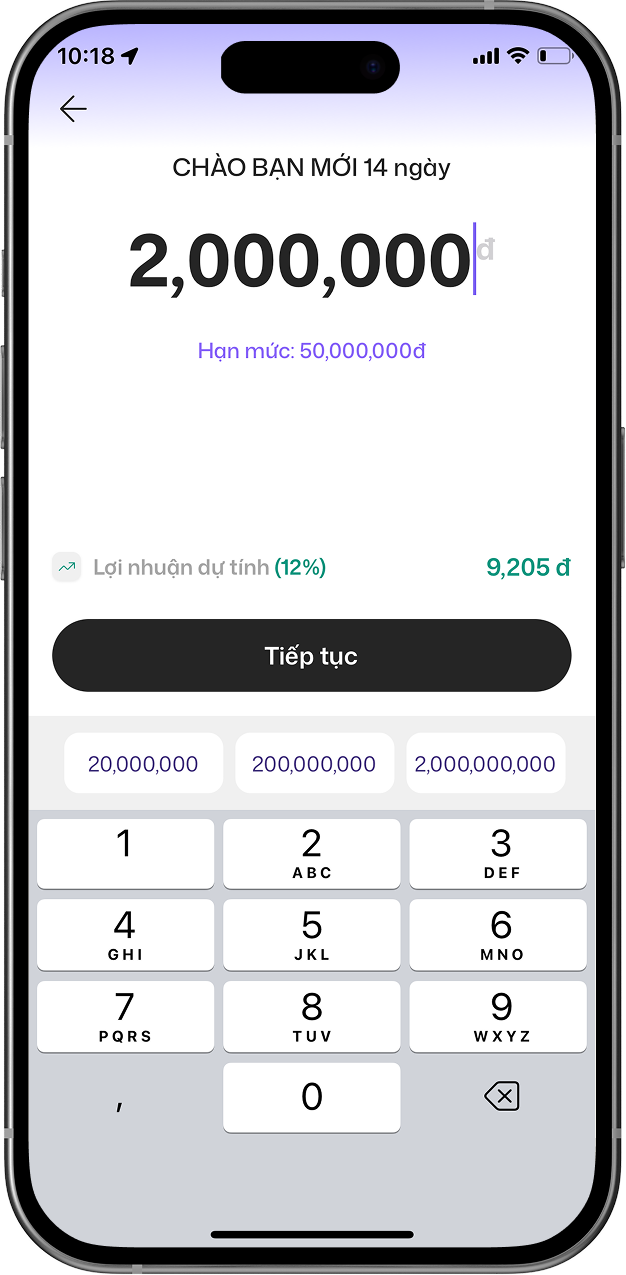The image size is (626, 1275).
Task: Continue with the Tiếp tục button
Action: [x=311, y=656]
